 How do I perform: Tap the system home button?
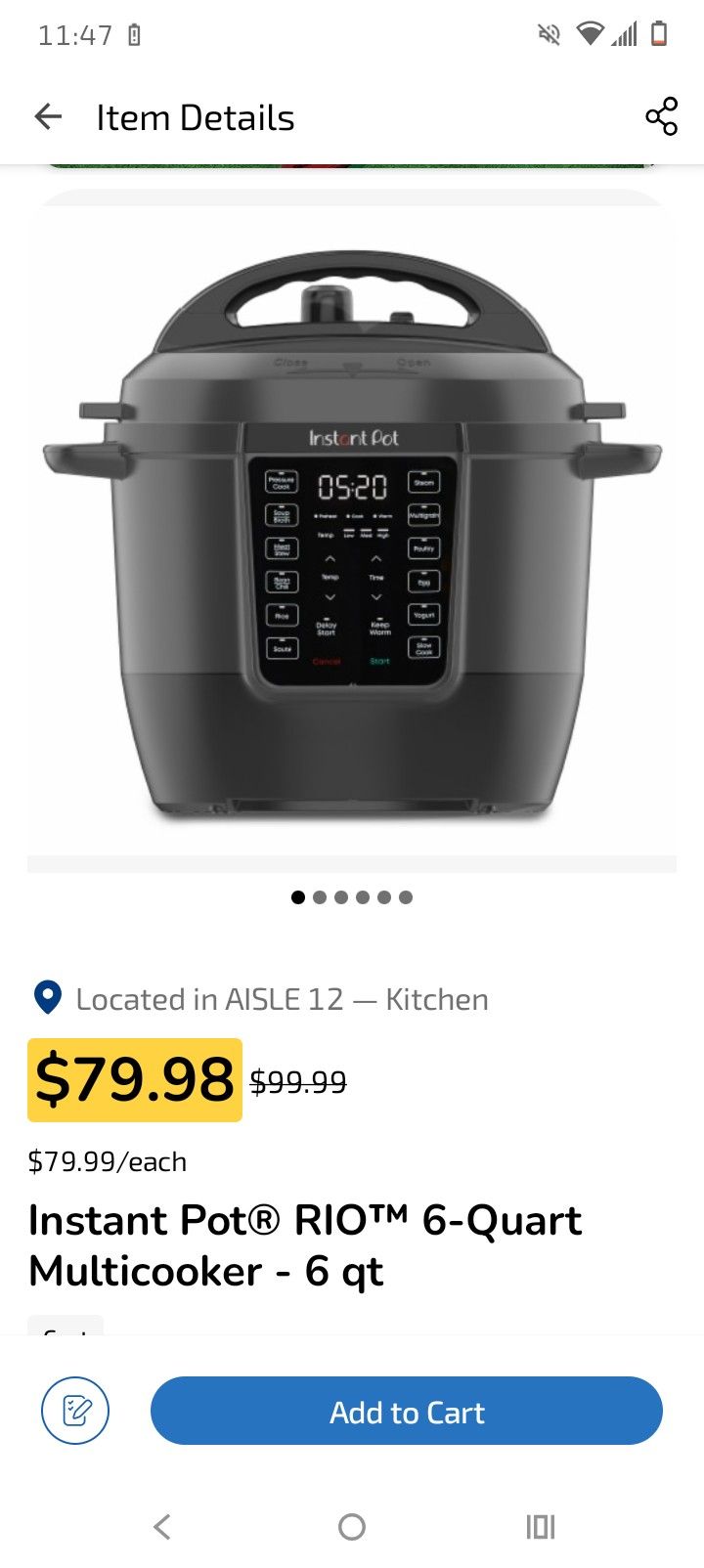[352, 1526]
